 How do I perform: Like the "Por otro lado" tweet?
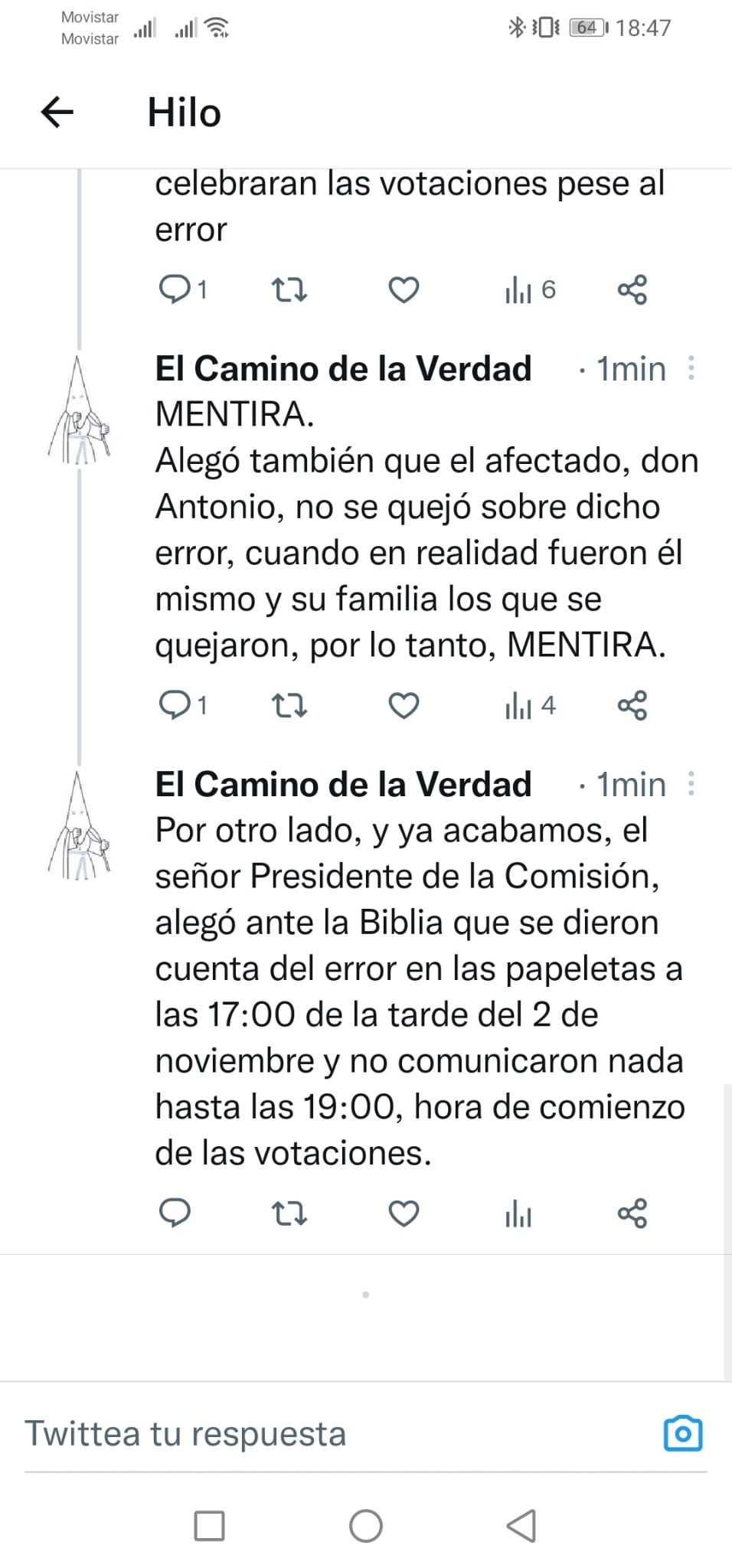coord(404,1214)
